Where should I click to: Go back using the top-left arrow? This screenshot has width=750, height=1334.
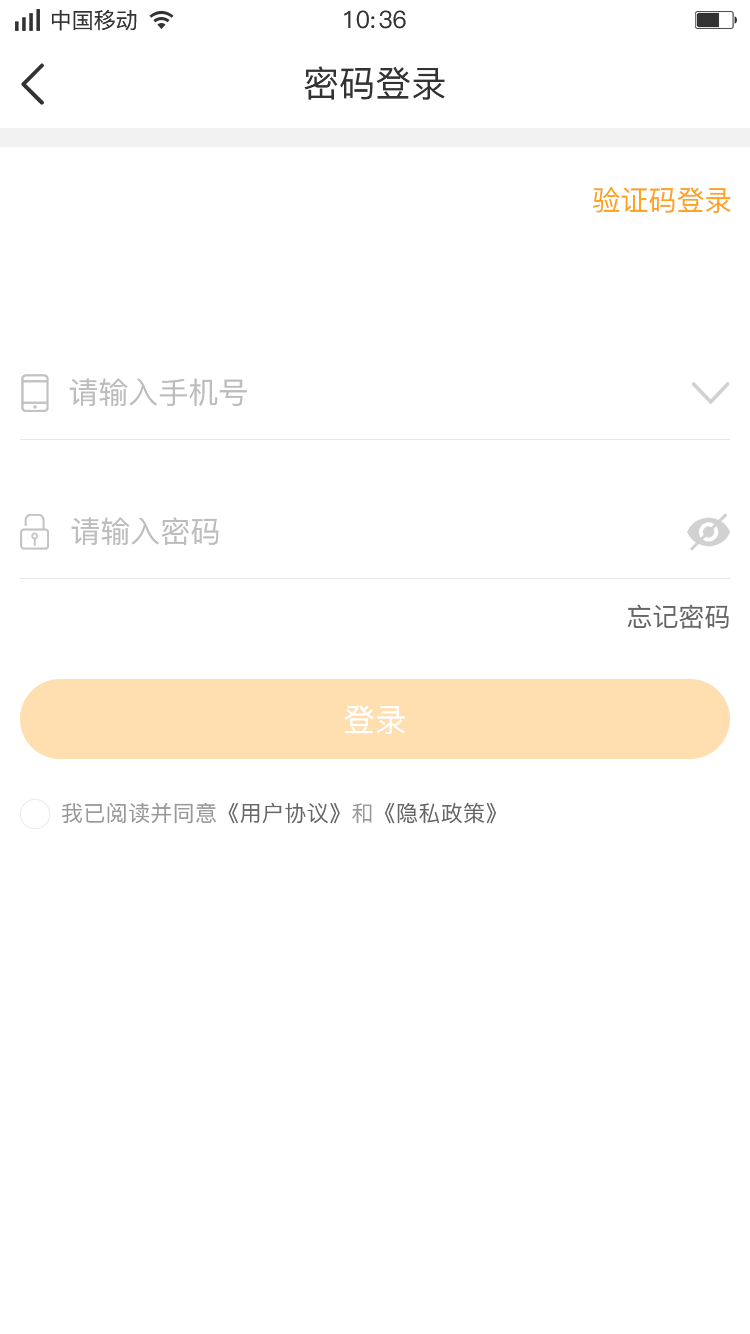click(x=33, y=84)
